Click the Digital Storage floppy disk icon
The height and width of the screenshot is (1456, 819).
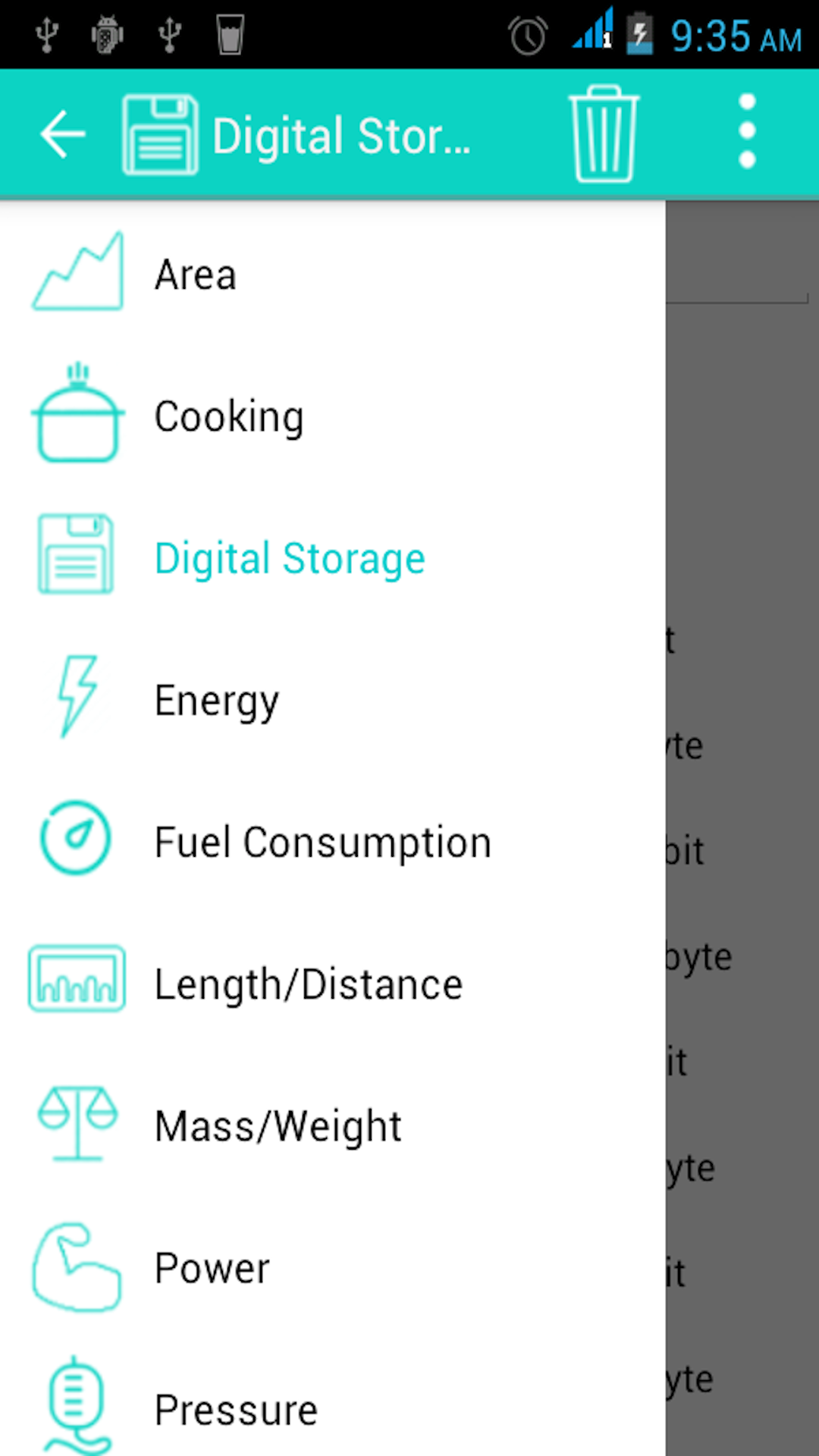pos(77,556)
